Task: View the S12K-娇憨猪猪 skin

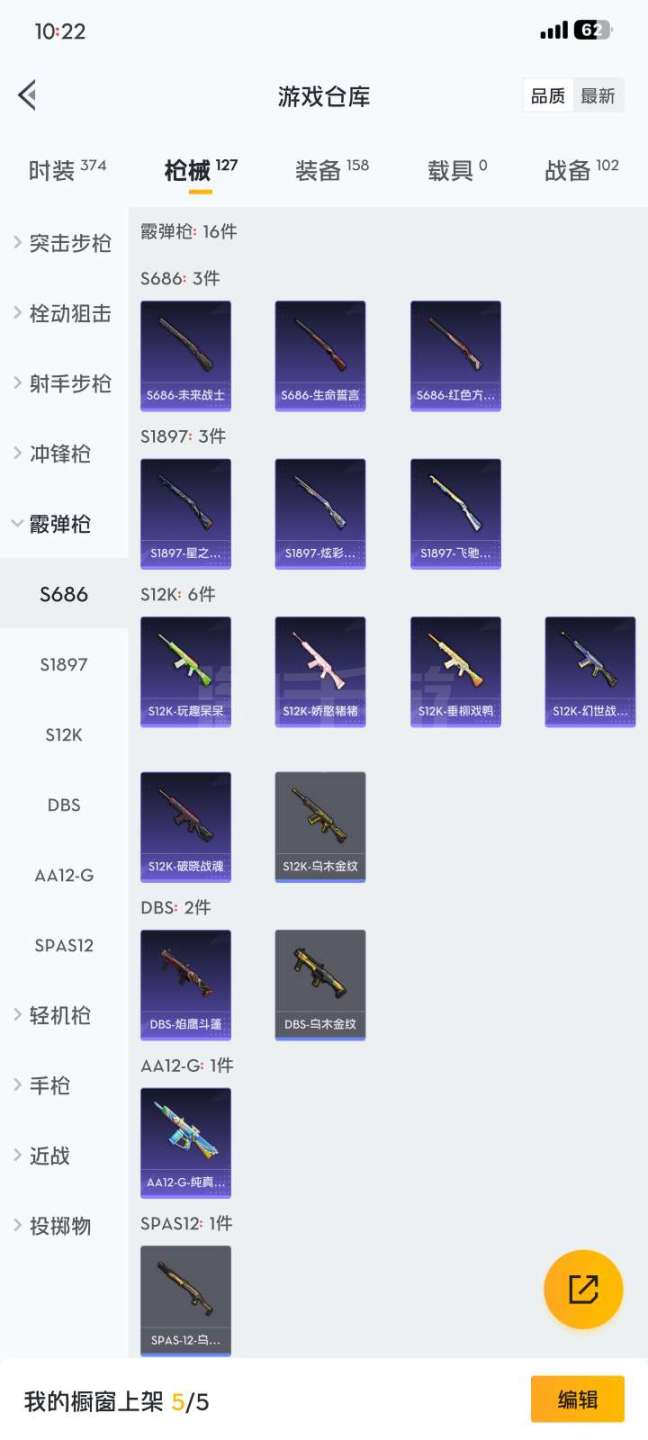Action: tap(320, 672)
